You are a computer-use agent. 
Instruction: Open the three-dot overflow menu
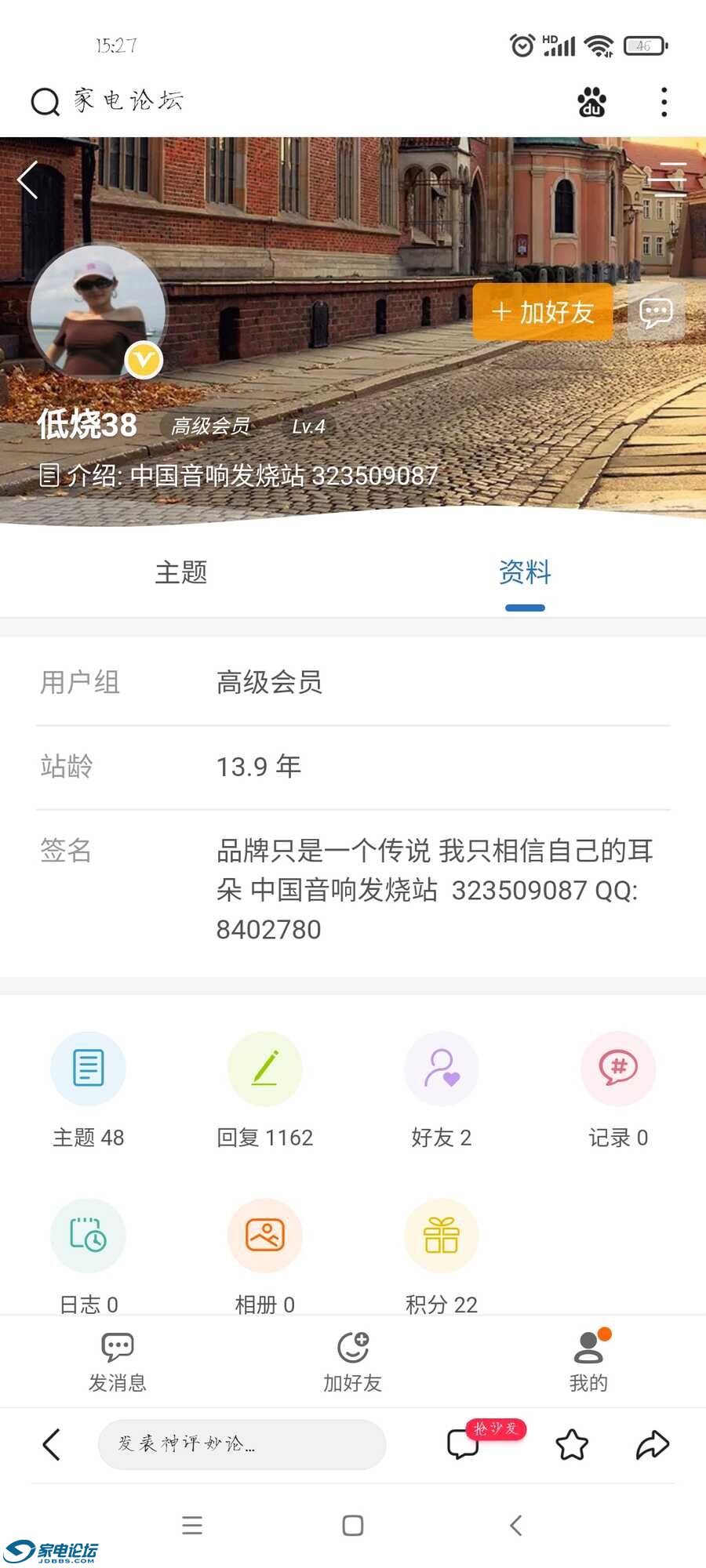click(664, 102)
